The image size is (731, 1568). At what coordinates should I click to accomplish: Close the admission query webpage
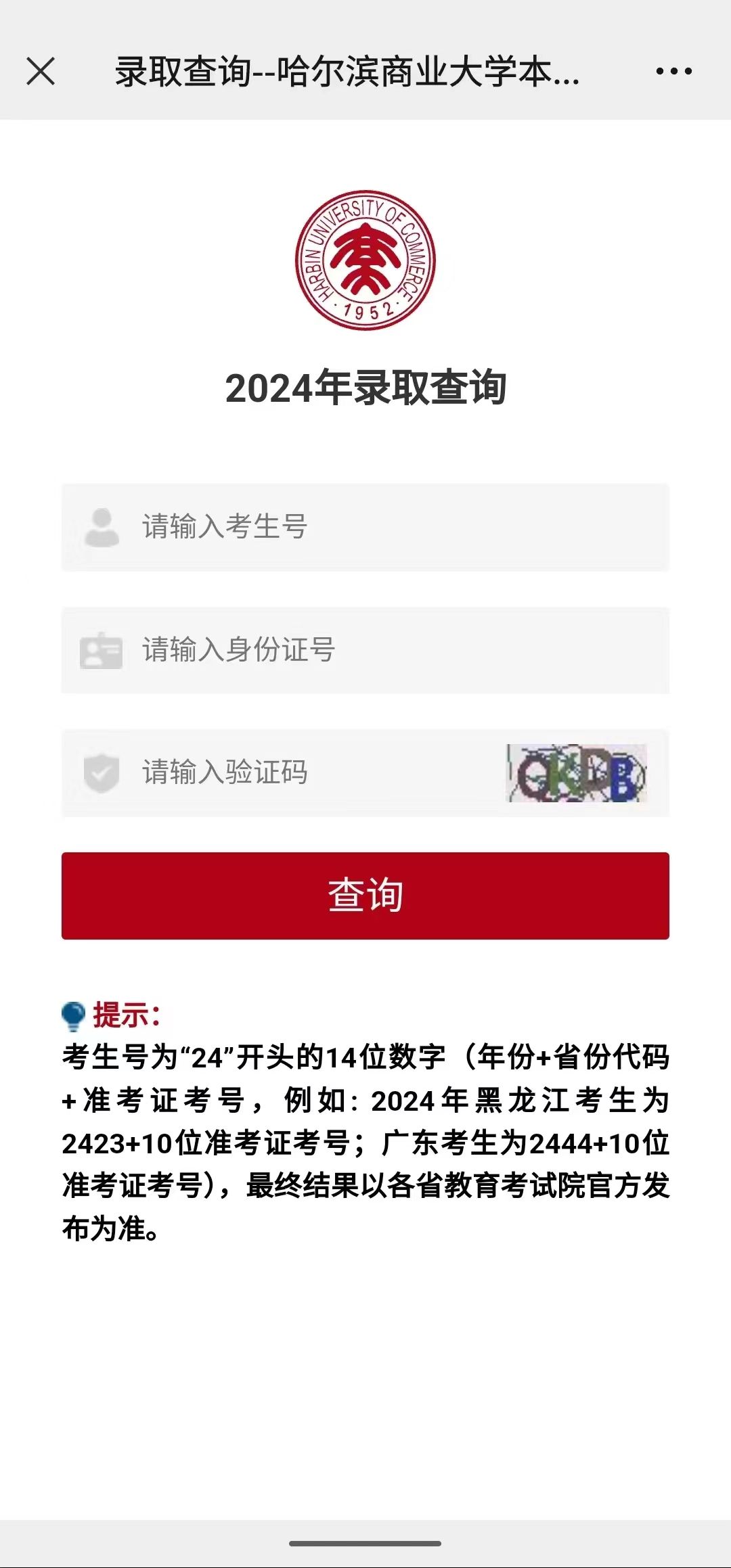click(x=41, y=71)
